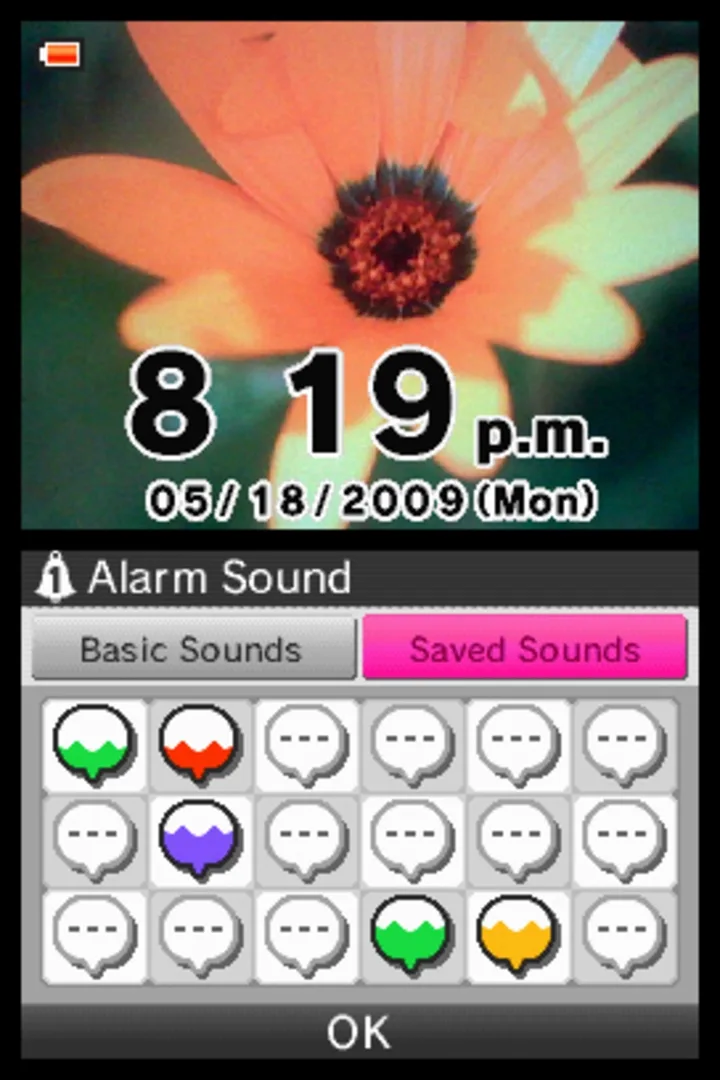Confirm with the OK button
720x1080 pixels.
pyautogui.click(x=360, y=1033)
